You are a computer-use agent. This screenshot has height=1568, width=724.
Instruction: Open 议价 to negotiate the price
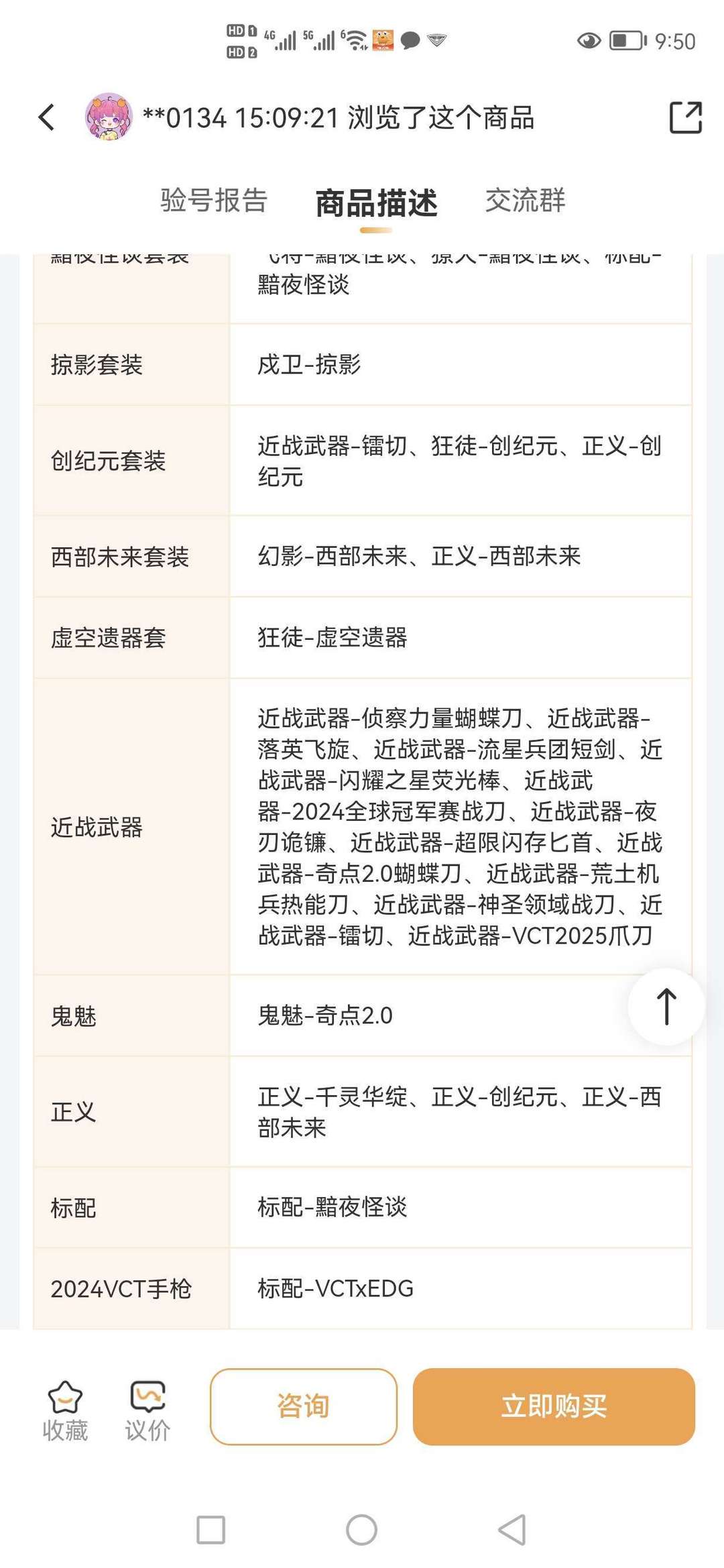[147, 1411]
